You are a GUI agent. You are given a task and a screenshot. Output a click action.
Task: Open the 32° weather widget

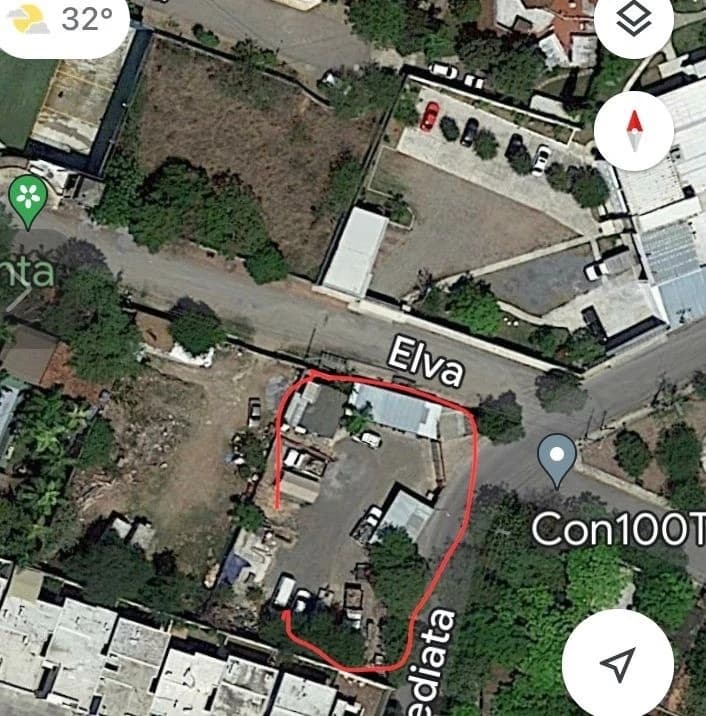coord(66,22)
